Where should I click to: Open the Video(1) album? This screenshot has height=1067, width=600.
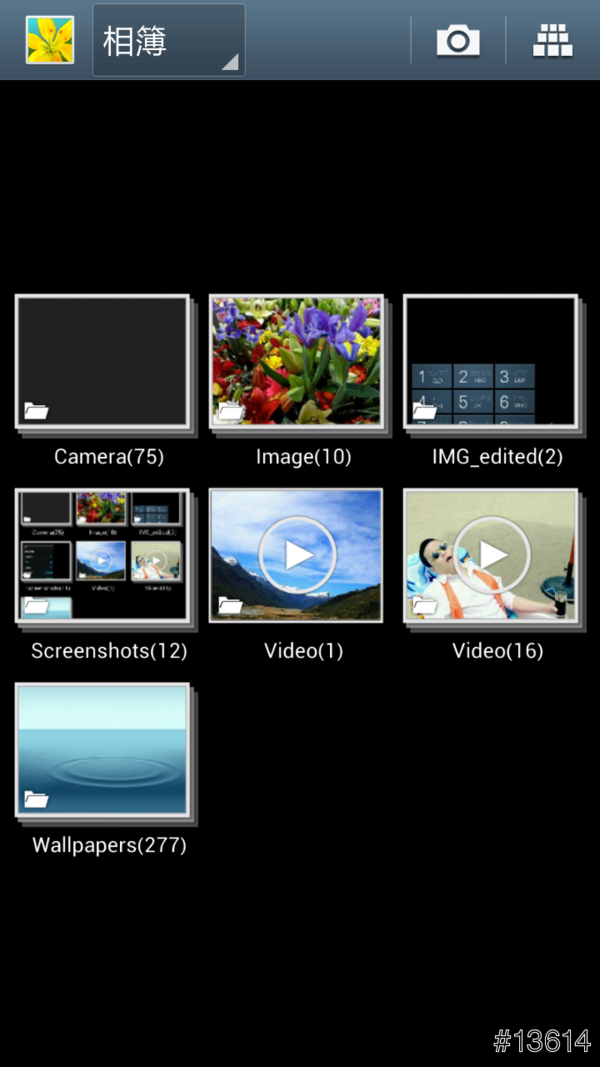click(x=296, y=556)
